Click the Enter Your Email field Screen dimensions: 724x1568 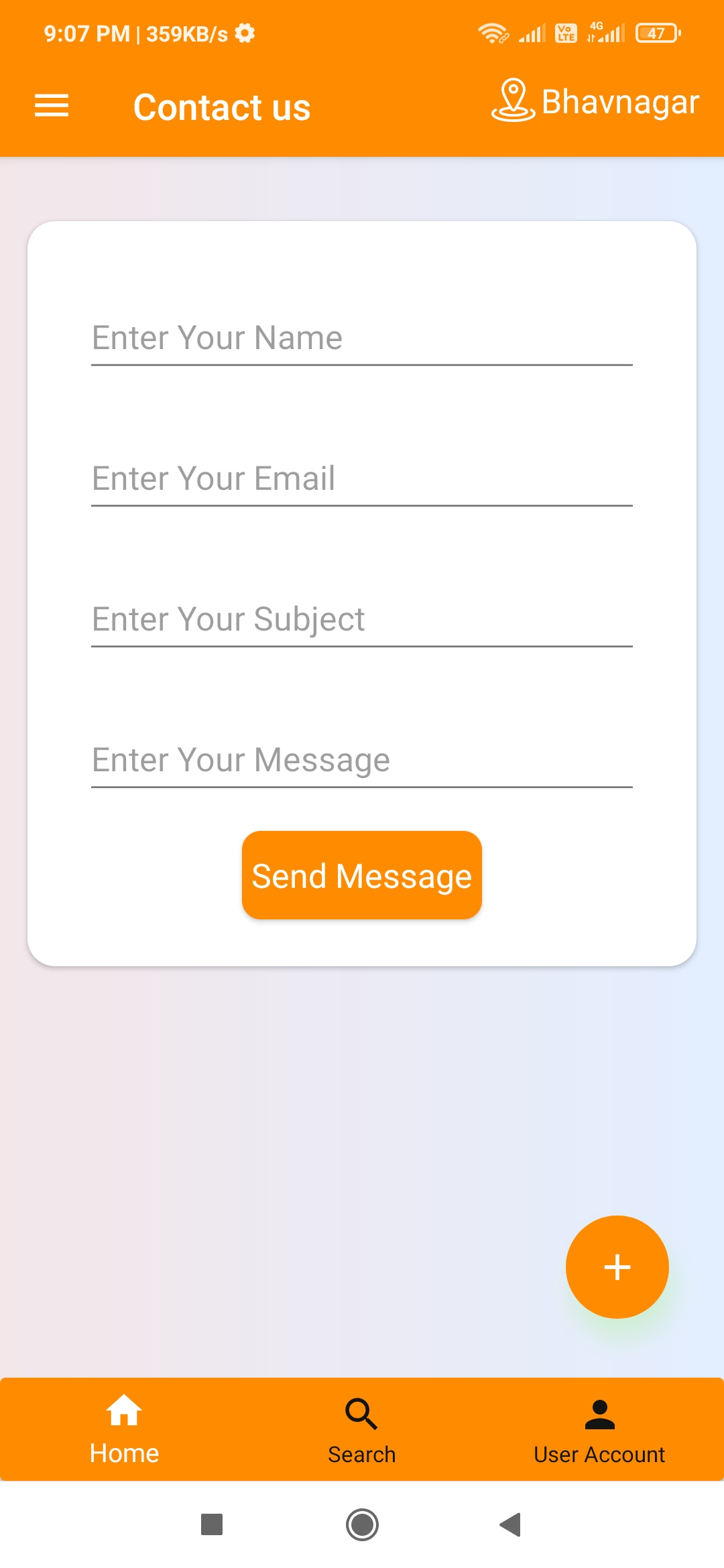361,478
